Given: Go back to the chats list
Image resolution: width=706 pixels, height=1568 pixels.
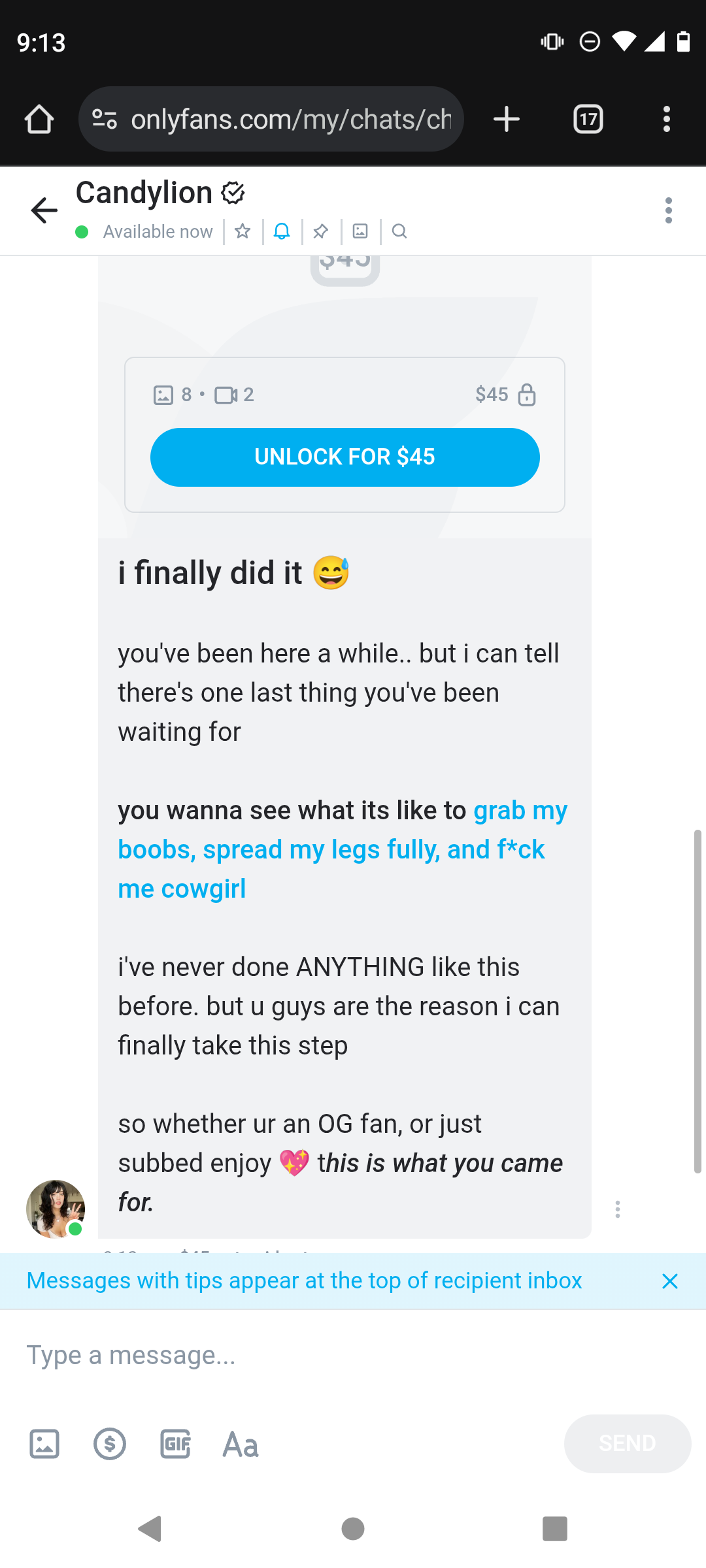Looking at the screenshot, I should pos(44,210).
